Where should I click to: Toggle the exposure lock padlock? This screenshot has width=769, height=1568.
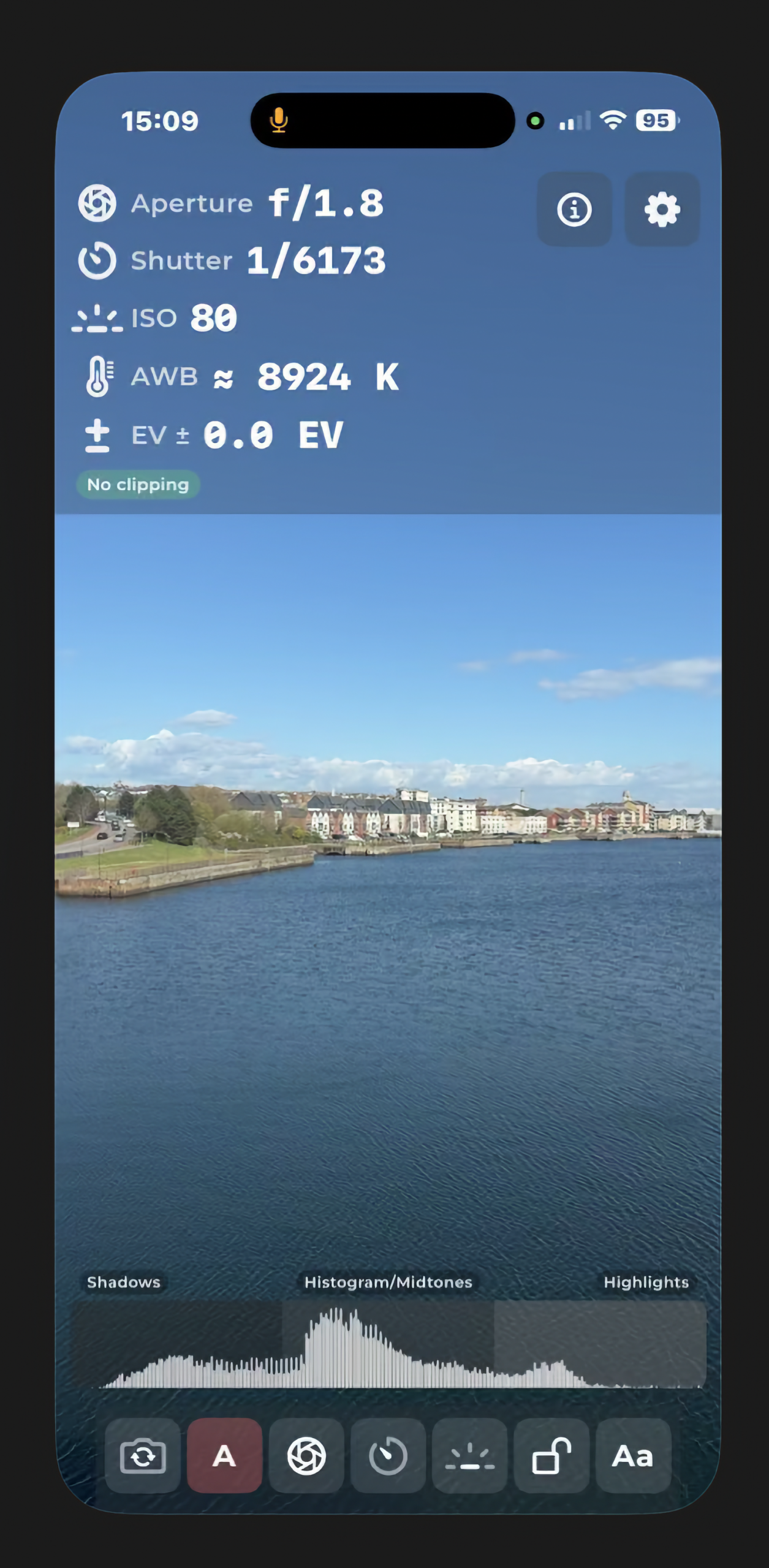[551, 1455]
